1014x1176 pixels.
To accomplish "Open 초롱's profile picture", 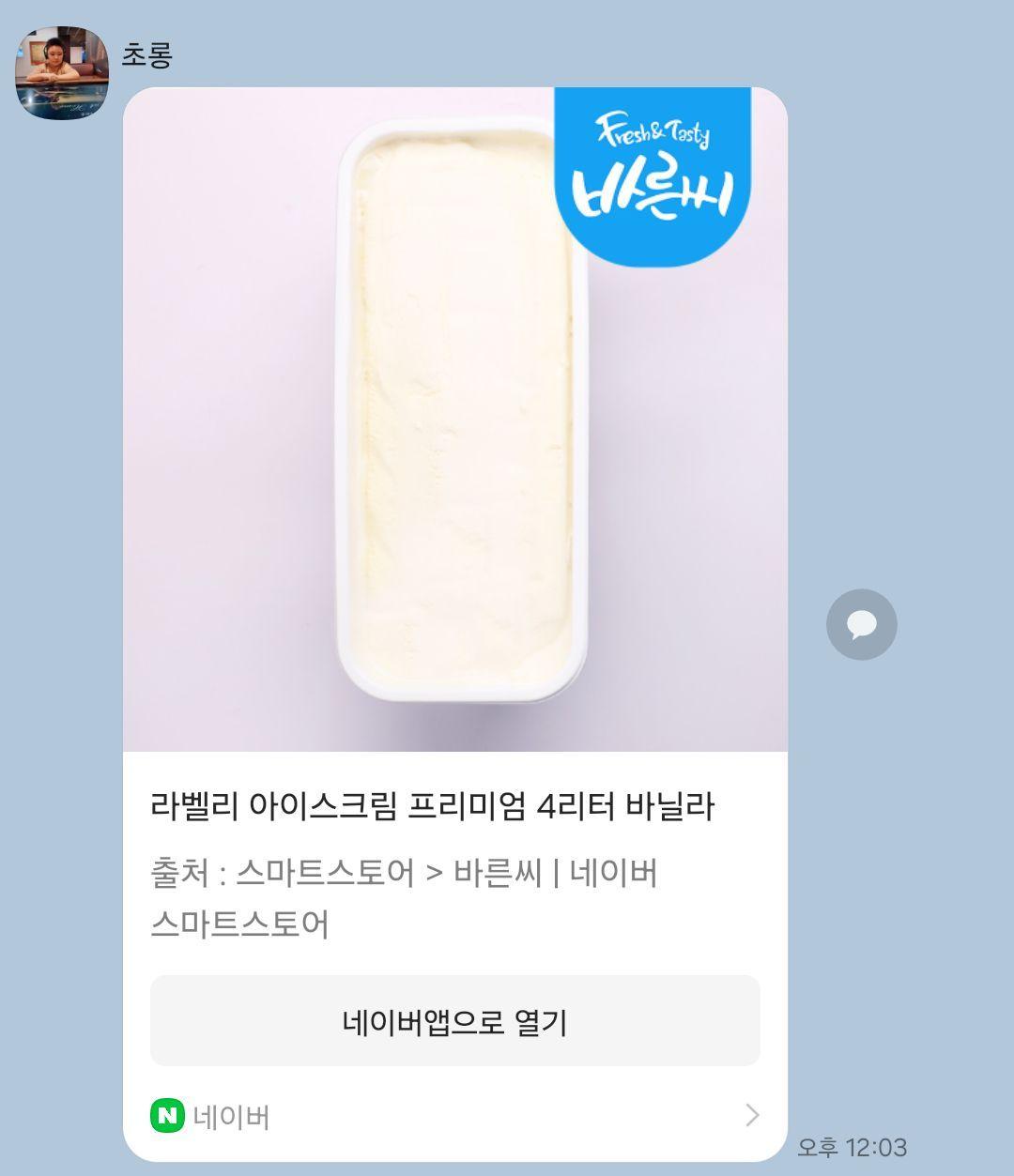I will click(62, 73).
